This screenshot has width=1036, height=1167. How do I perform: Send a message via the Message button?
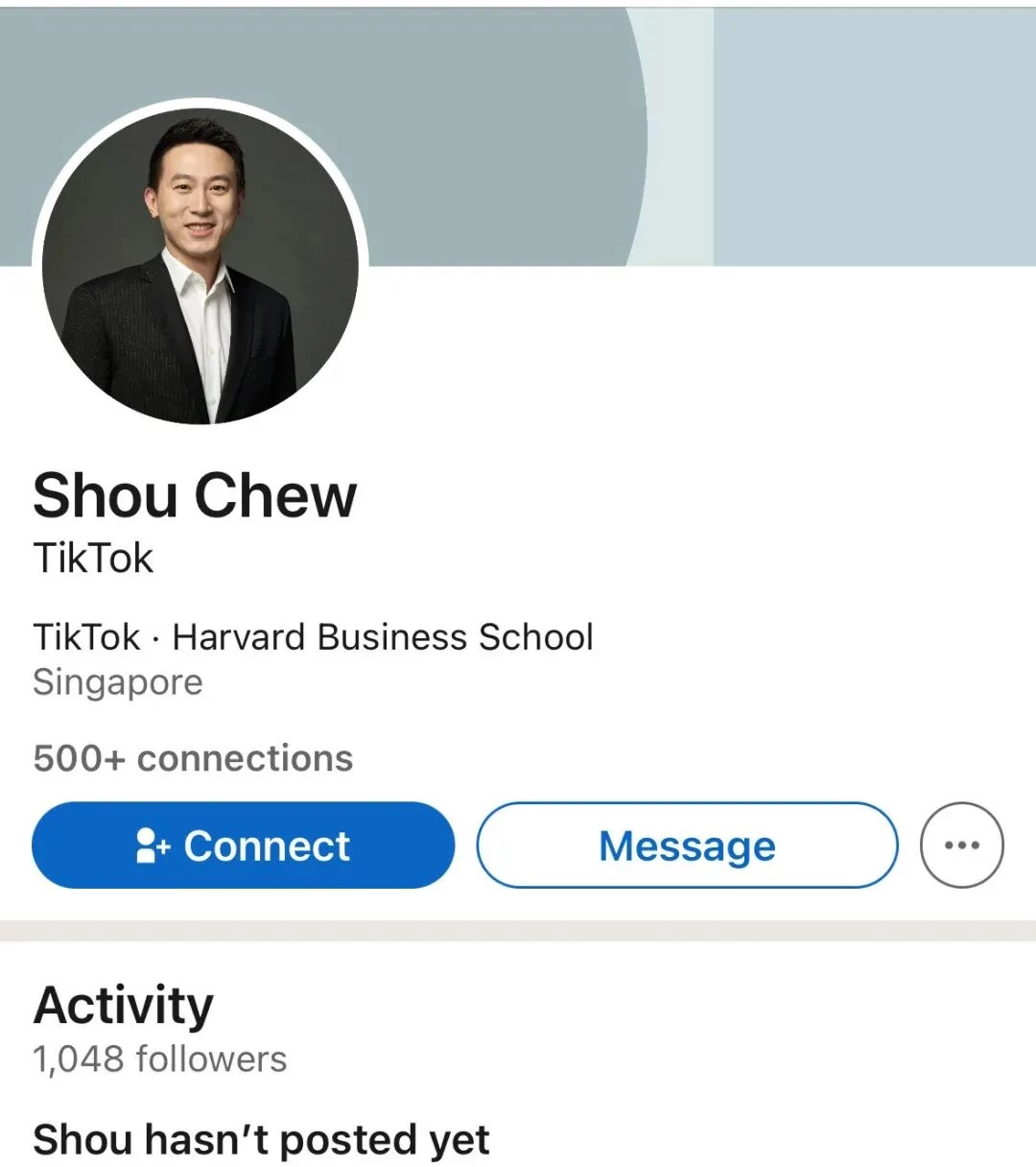(687, 845)
